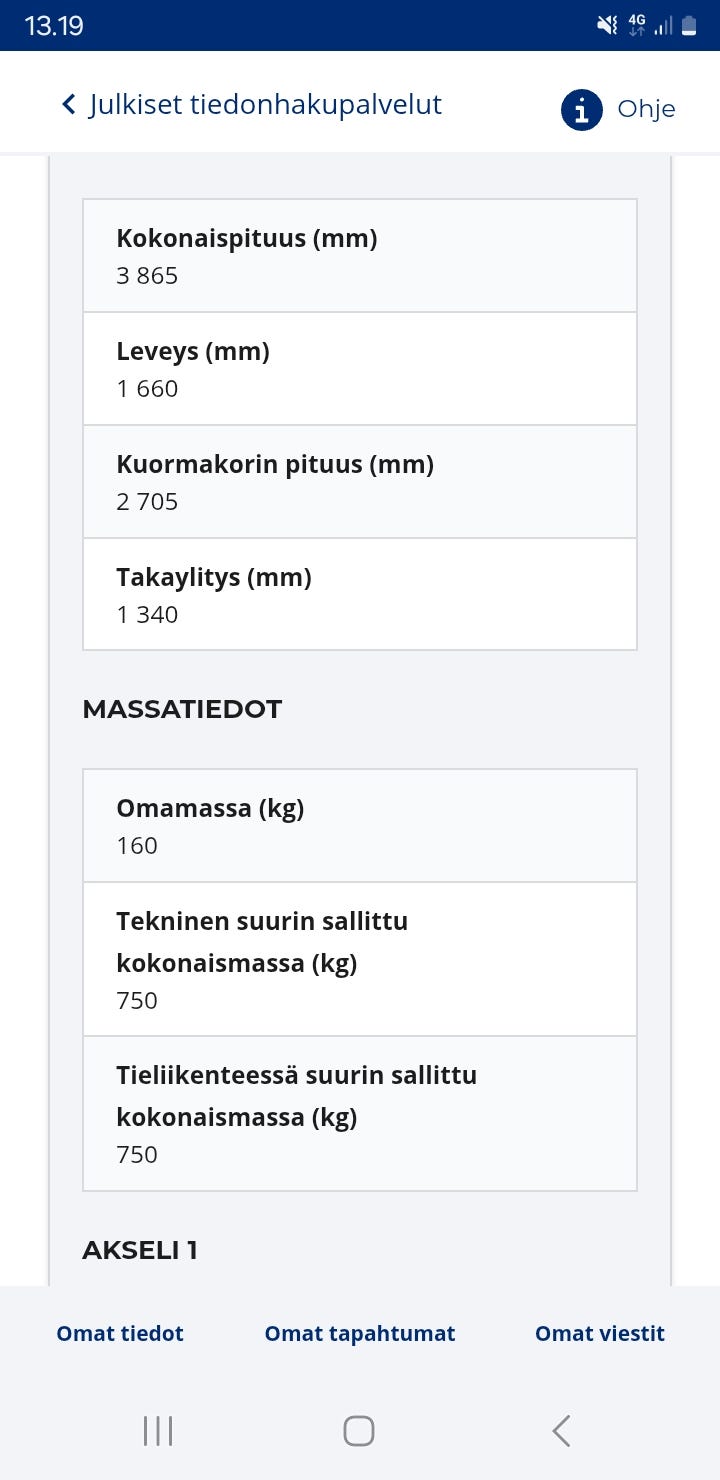
Task: Tap the back chevron beside Julkiset tiedonhakupalvelut
Action: (x=68, y=103)
